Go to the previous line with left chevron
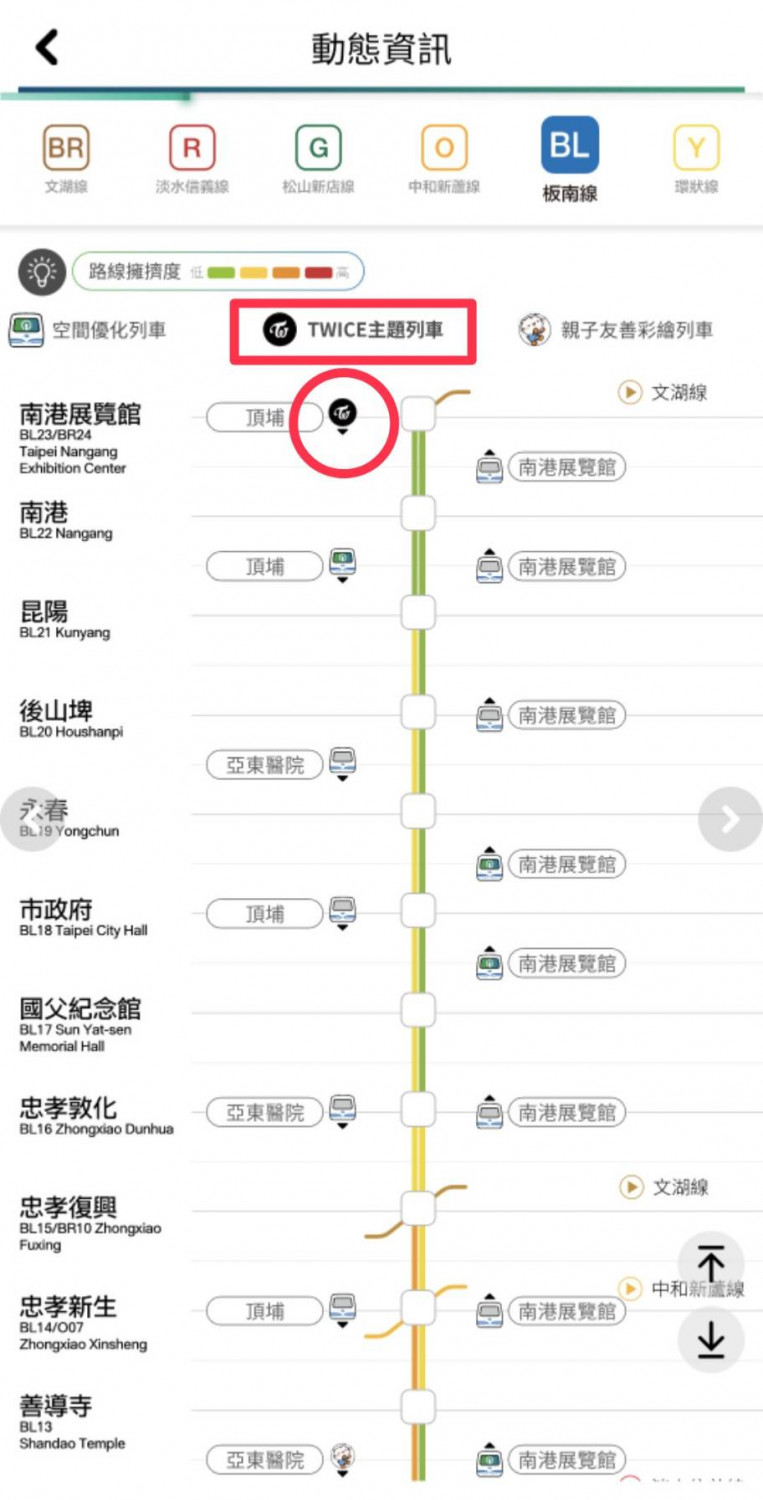763x1500 pixels. 32,820
